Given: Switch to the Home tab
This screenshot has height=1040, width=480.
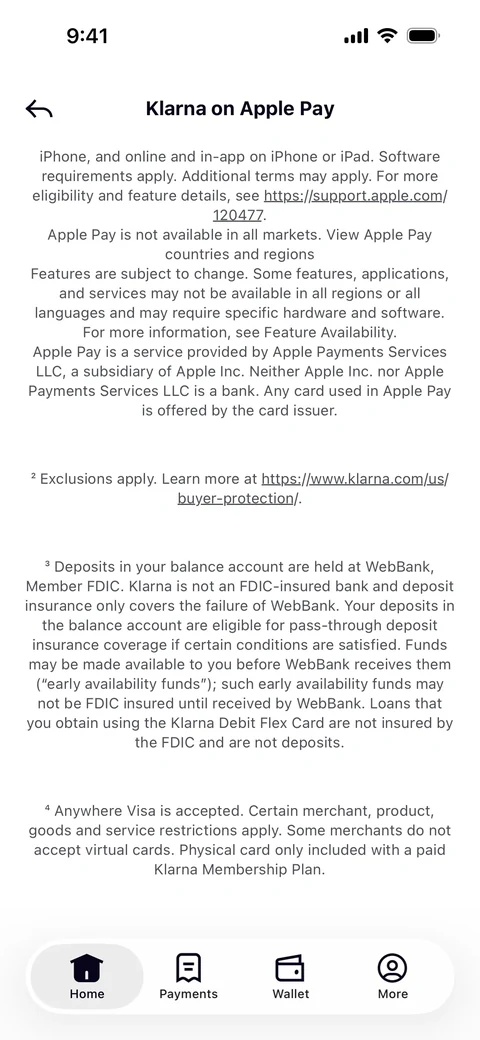Looking at the screenshot, I should [x=87, y=976].
